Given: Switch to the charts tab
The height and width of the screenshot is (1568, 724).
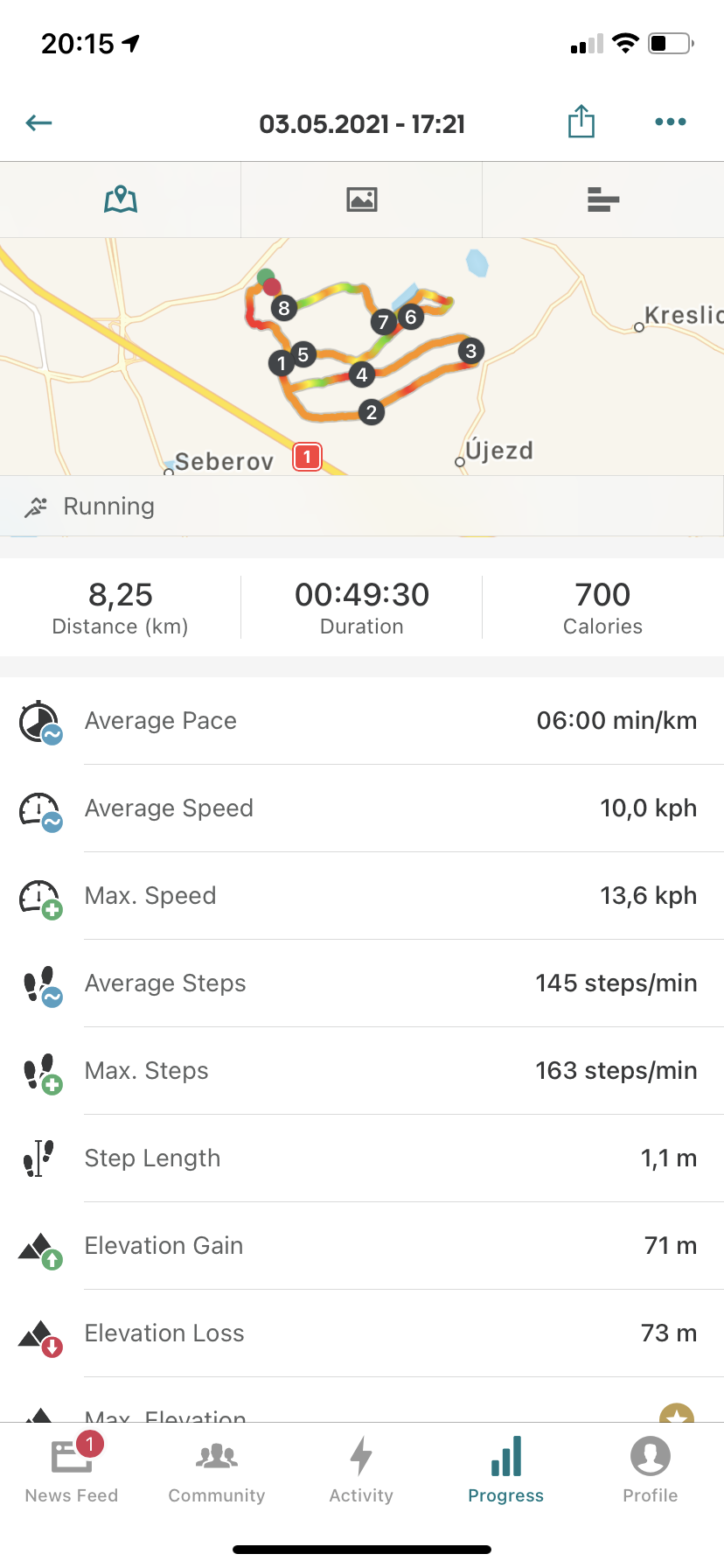Looking at the screenshot, I should pos(603,199).
